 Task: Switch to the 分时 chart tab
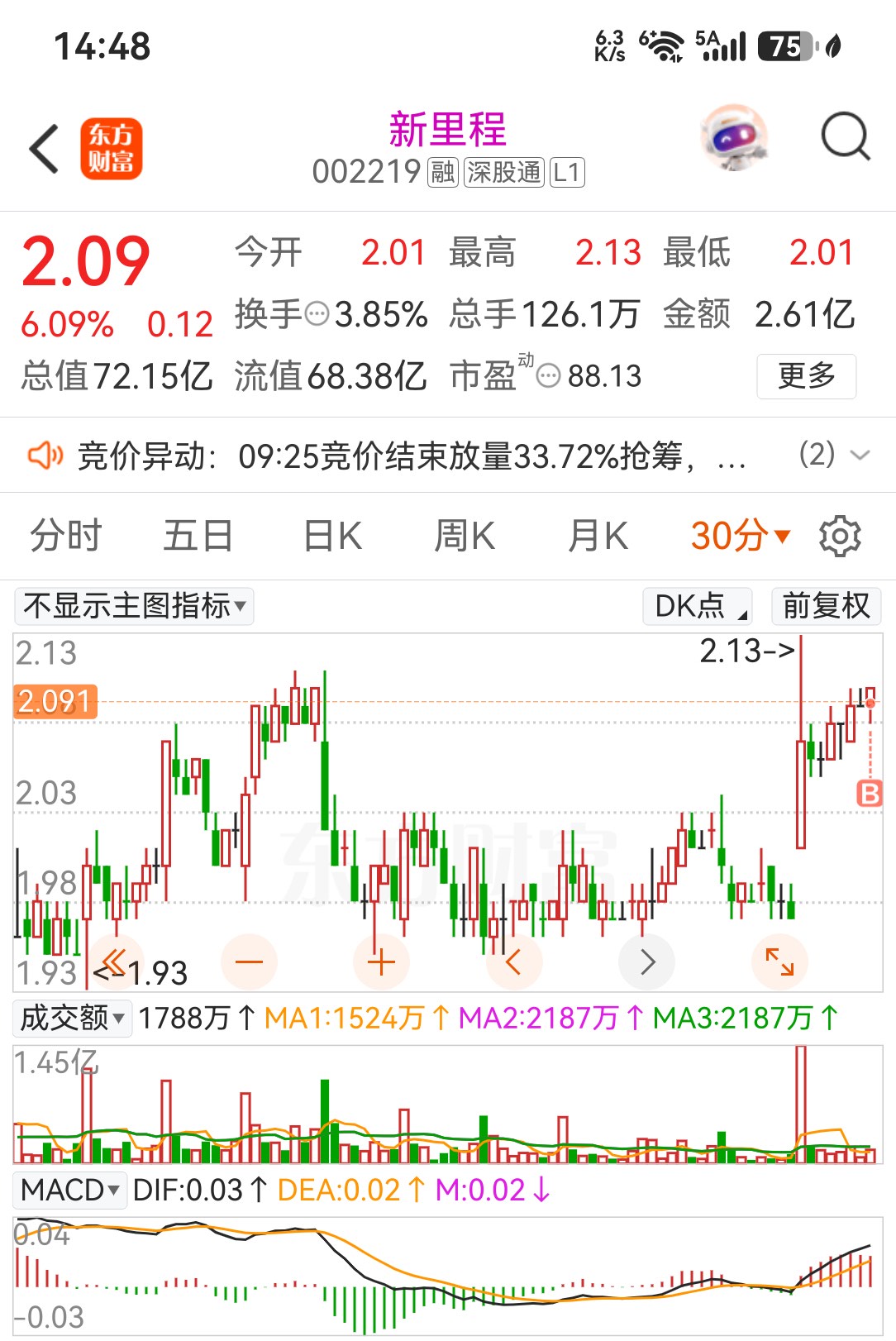pyautogui.click(x=65, y=535)
